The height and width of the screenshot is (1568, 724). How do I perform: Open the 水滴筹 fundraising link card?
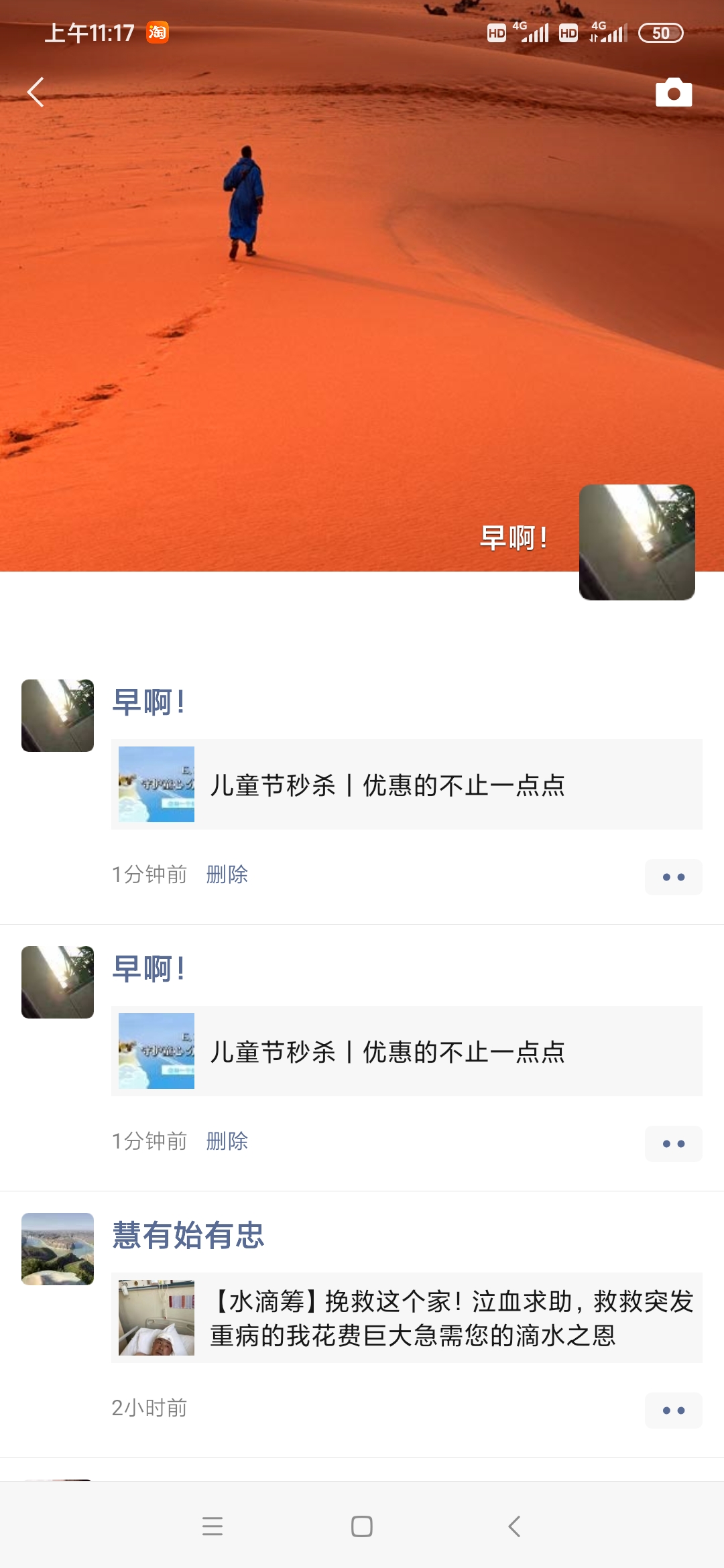click(x=407, y=1317)
